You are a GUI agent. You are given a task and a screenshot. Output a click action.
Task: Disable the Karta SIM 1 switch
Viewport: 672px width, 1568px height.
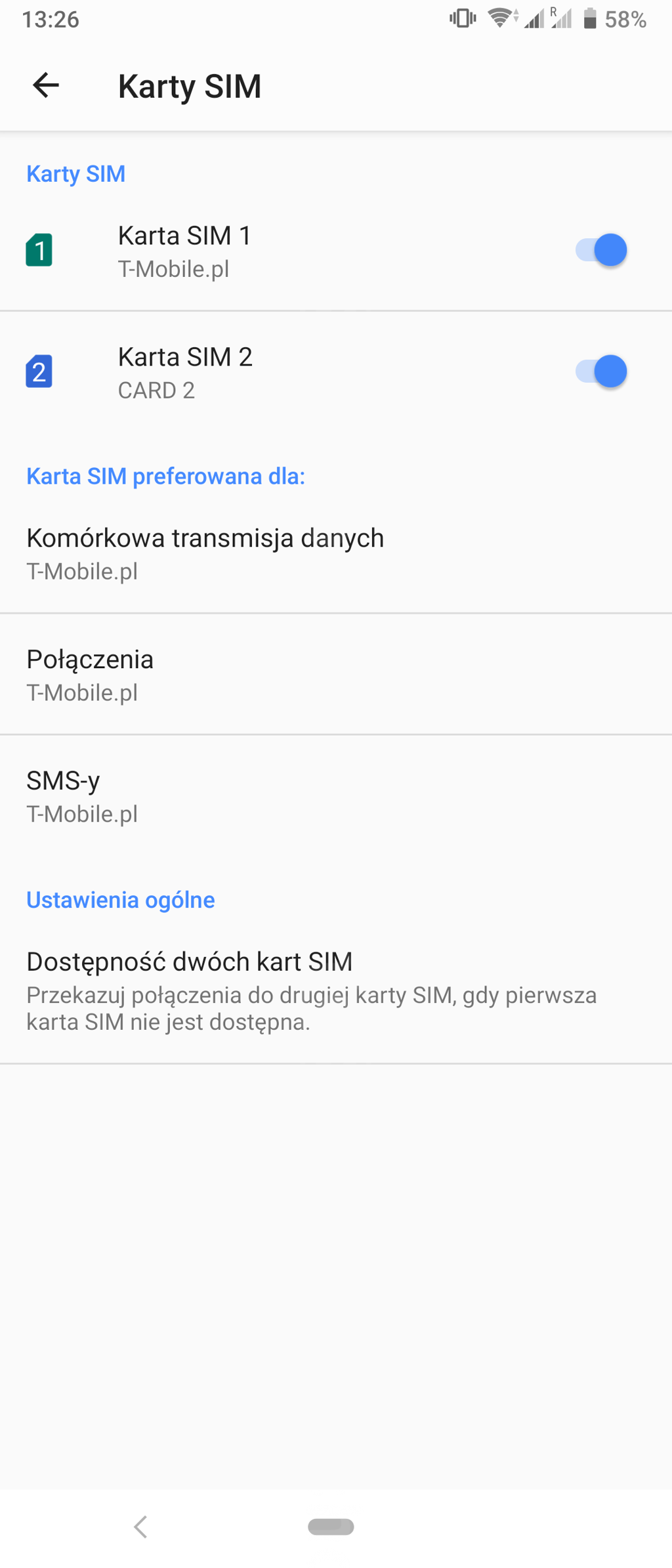601,250
